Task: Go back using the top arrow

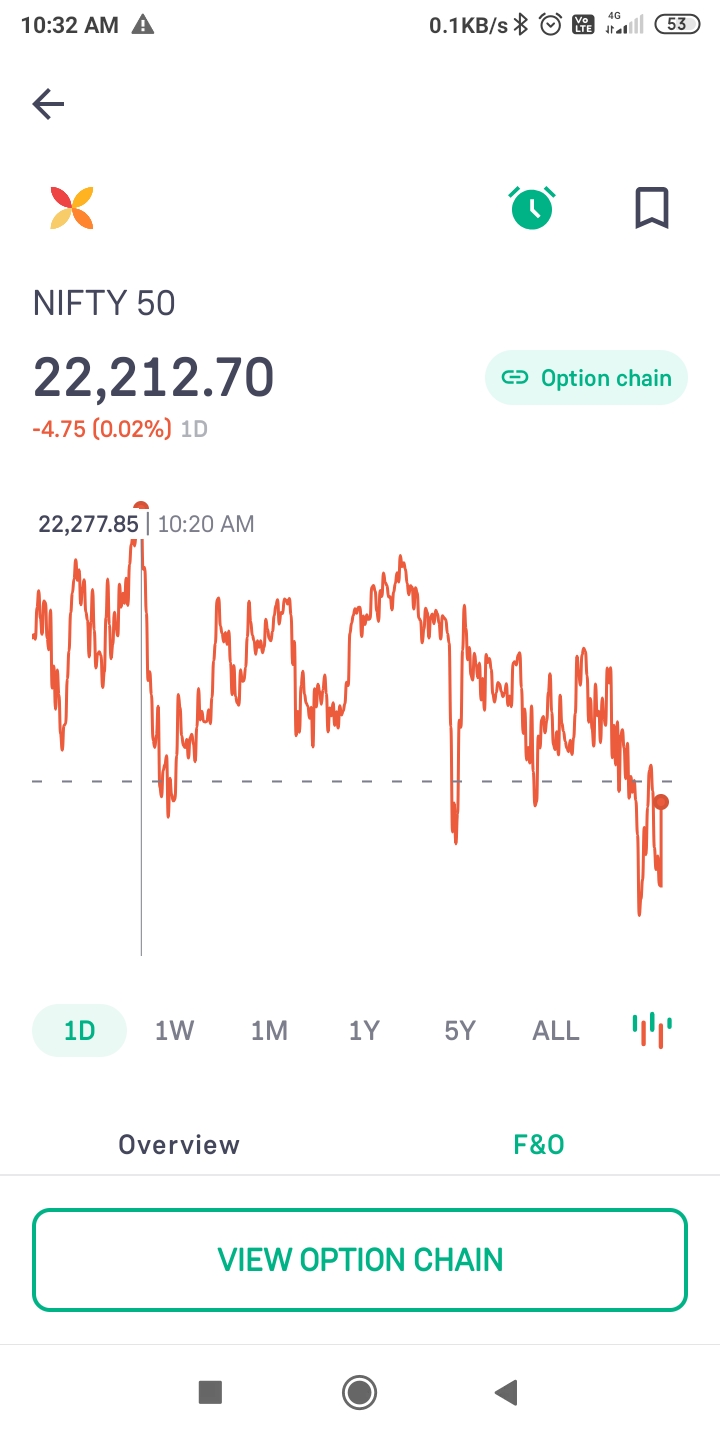Action: point(48,104)
